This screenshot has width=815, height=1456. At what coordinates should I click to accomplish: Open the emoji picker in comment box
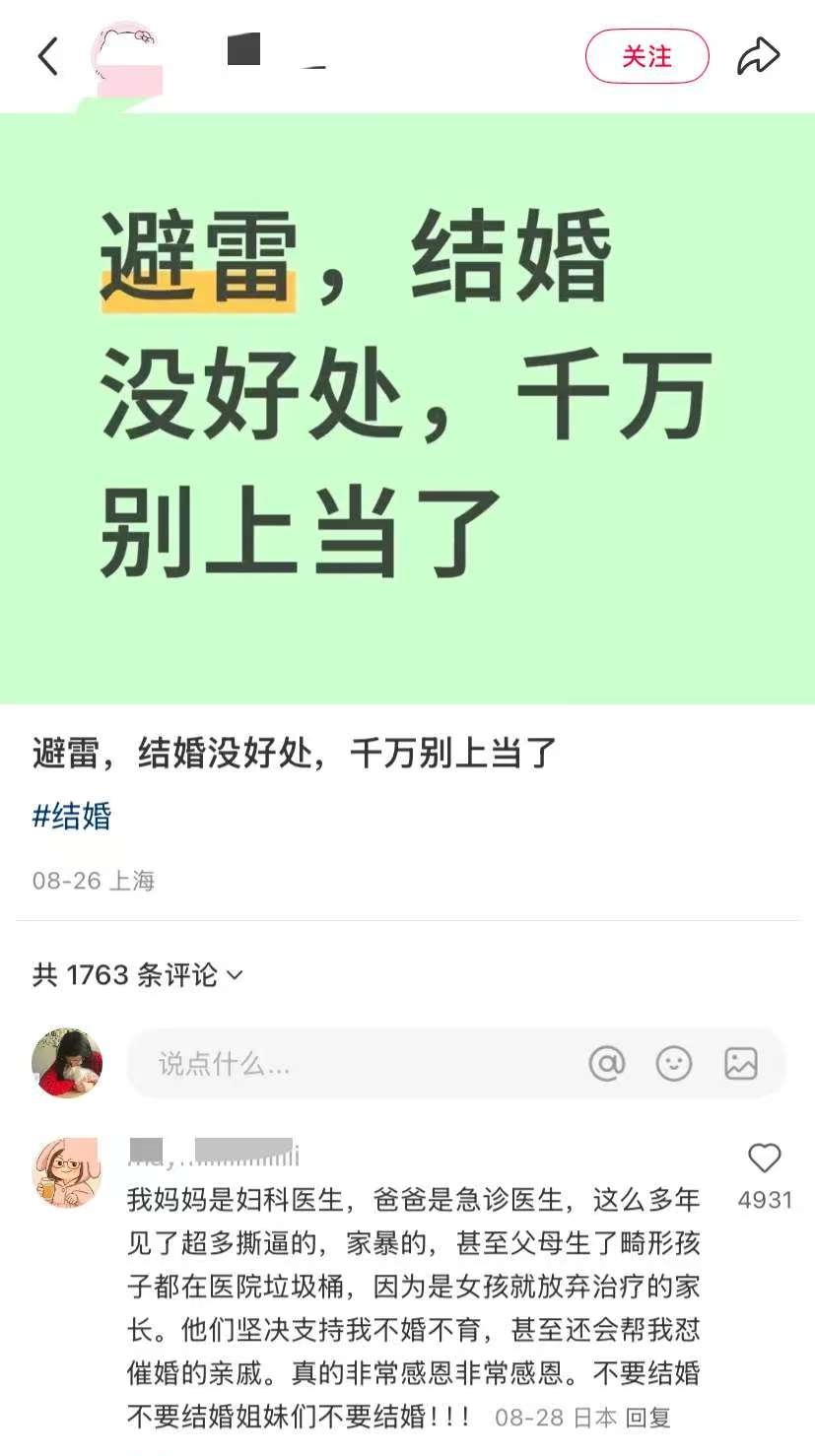[674, 1063]
